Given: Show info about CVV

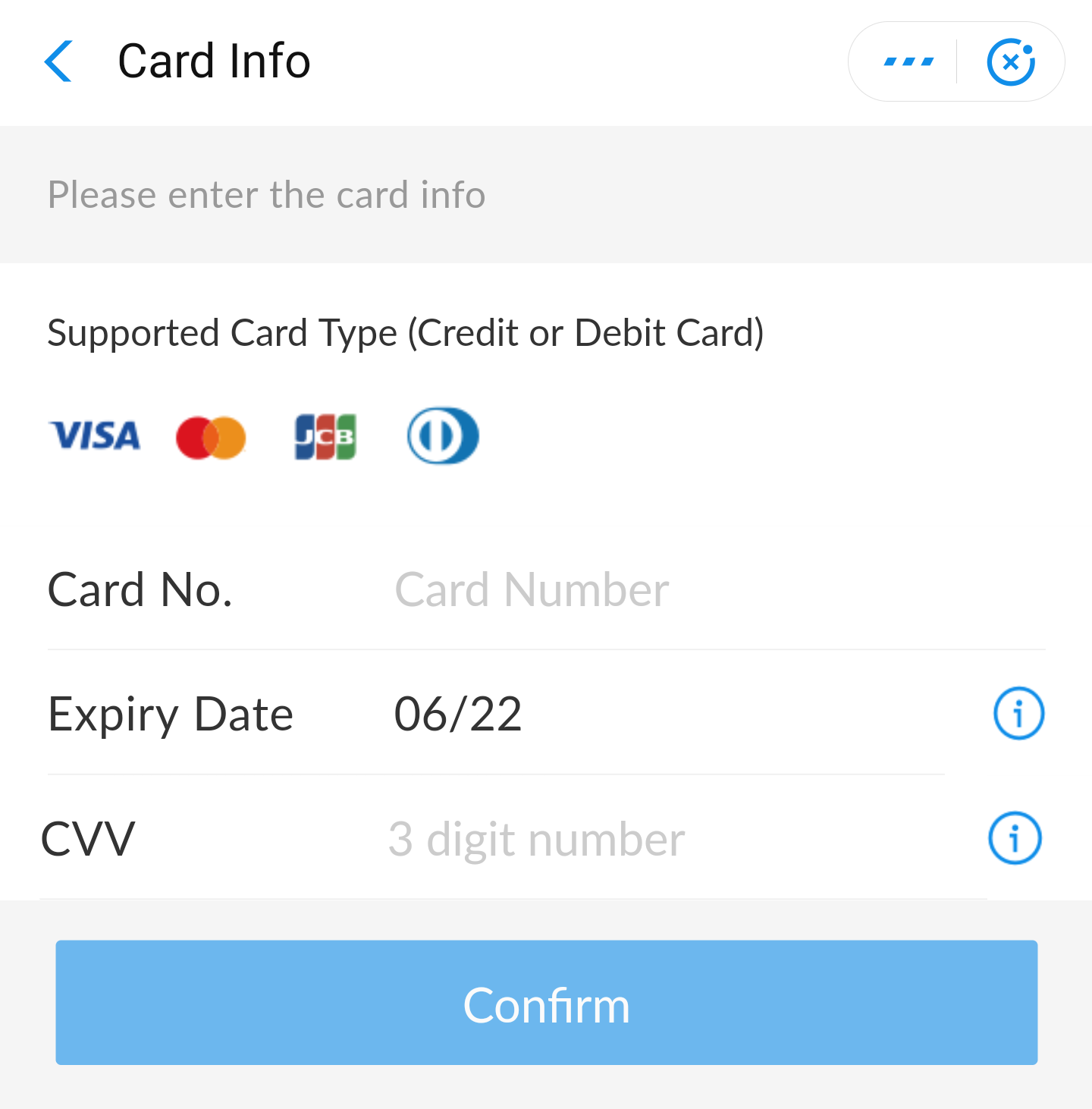Looking at the screenshot, I should pos(1015,838).
